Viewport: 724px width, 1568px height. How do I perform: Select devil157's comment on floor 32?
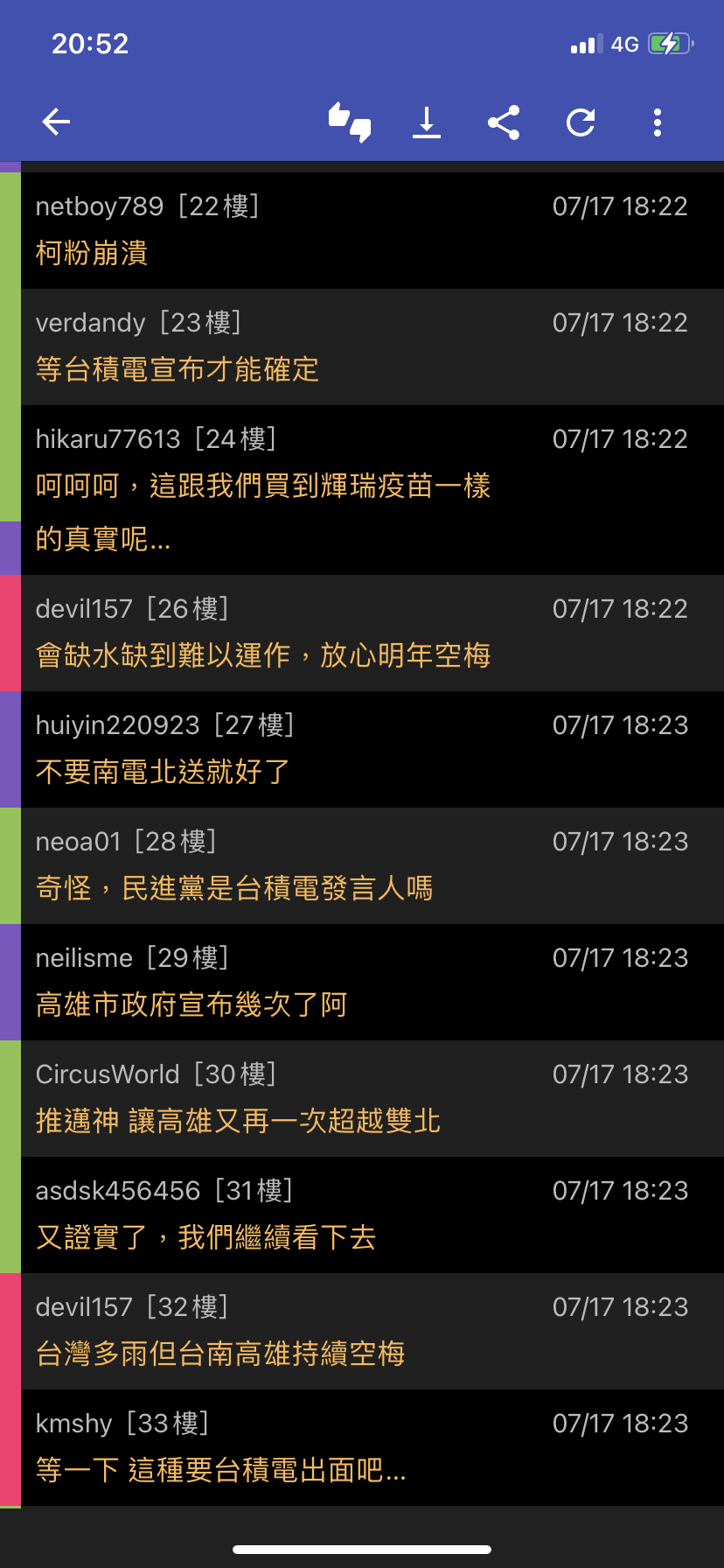point(372,1332)
